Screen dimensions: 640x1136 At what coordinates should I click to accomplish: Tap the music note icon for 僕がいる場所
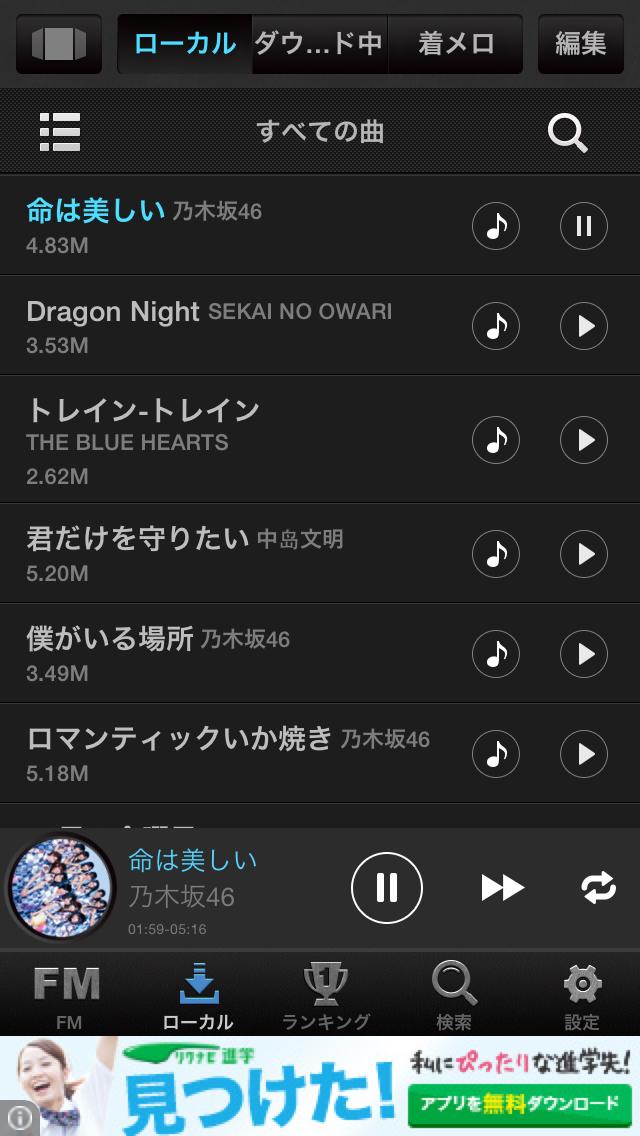tap(496, 654)
